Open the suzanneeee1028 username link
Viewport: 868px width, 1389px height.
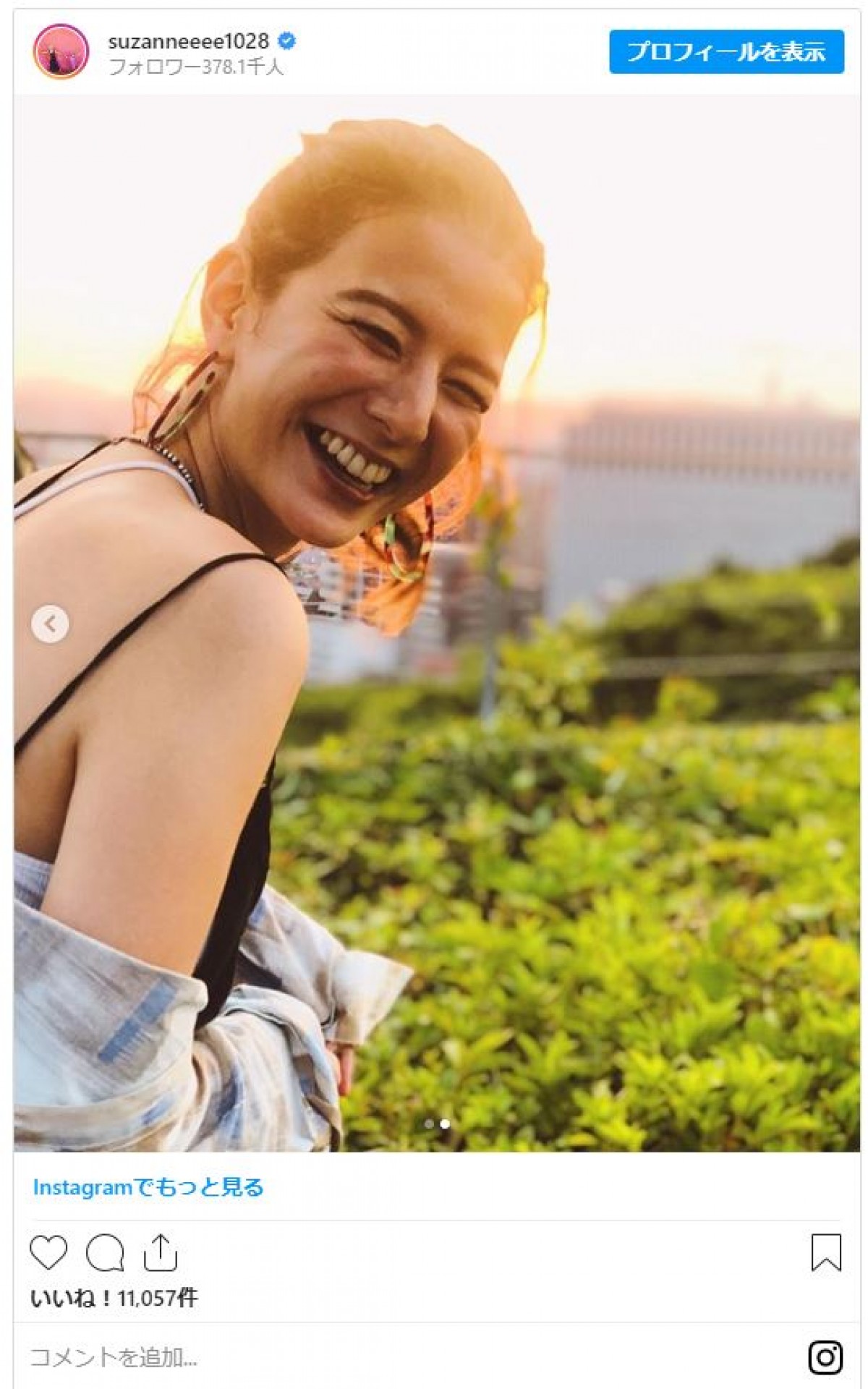[x=188, y=41]
